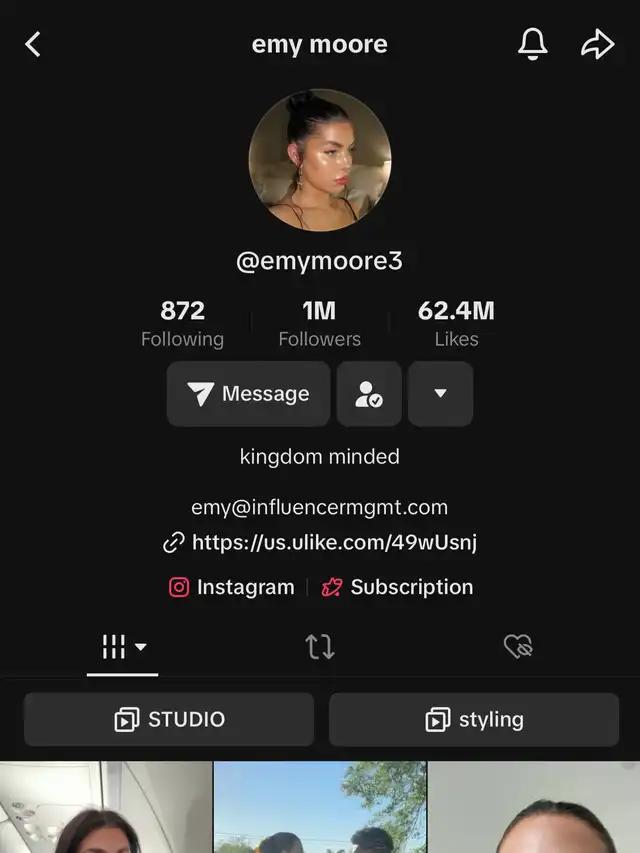Expand suggested accounts dropdown arrow
Viewport: 640px width, 853px height.
click(x=440, y=394)
